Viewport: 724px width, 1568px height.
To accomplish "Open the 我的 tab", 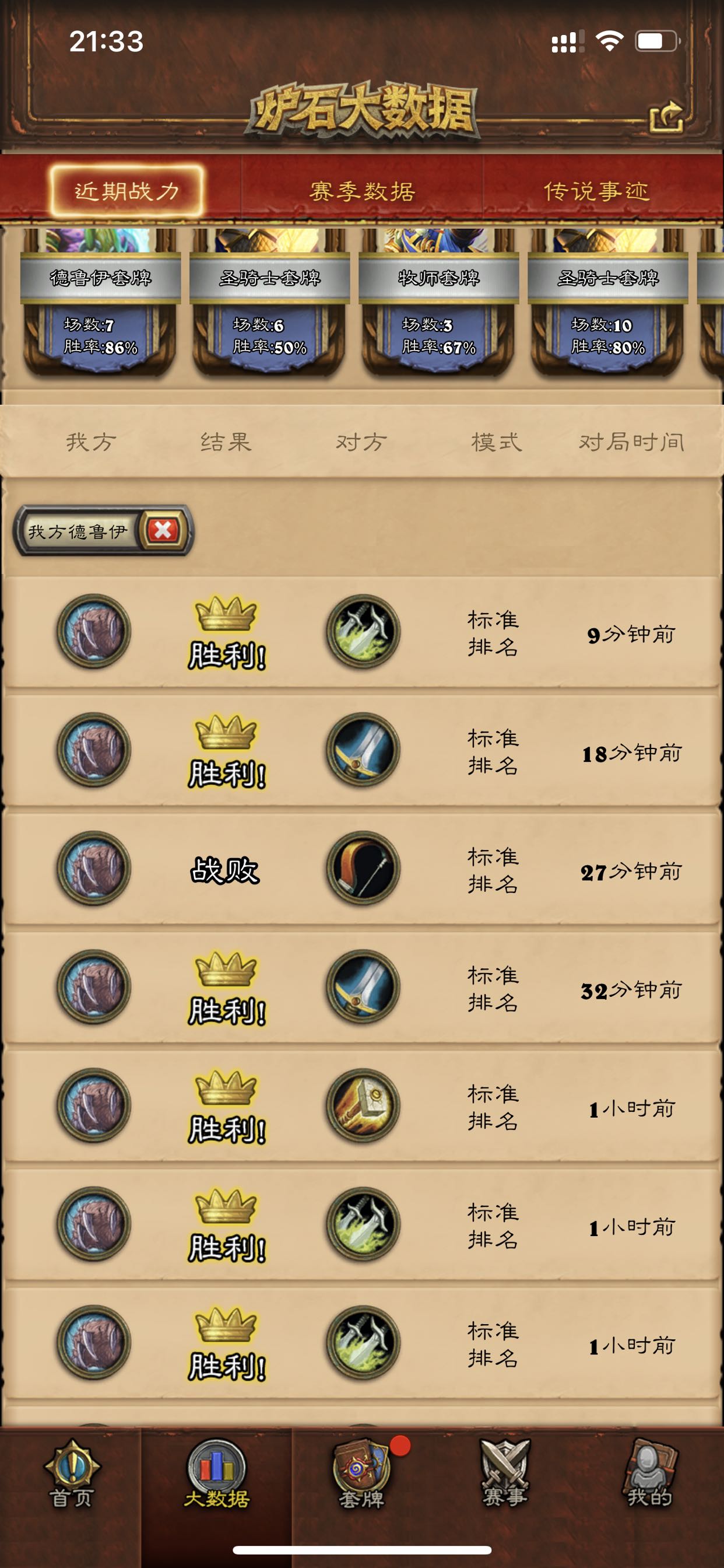I will [x=650, y=1474].
